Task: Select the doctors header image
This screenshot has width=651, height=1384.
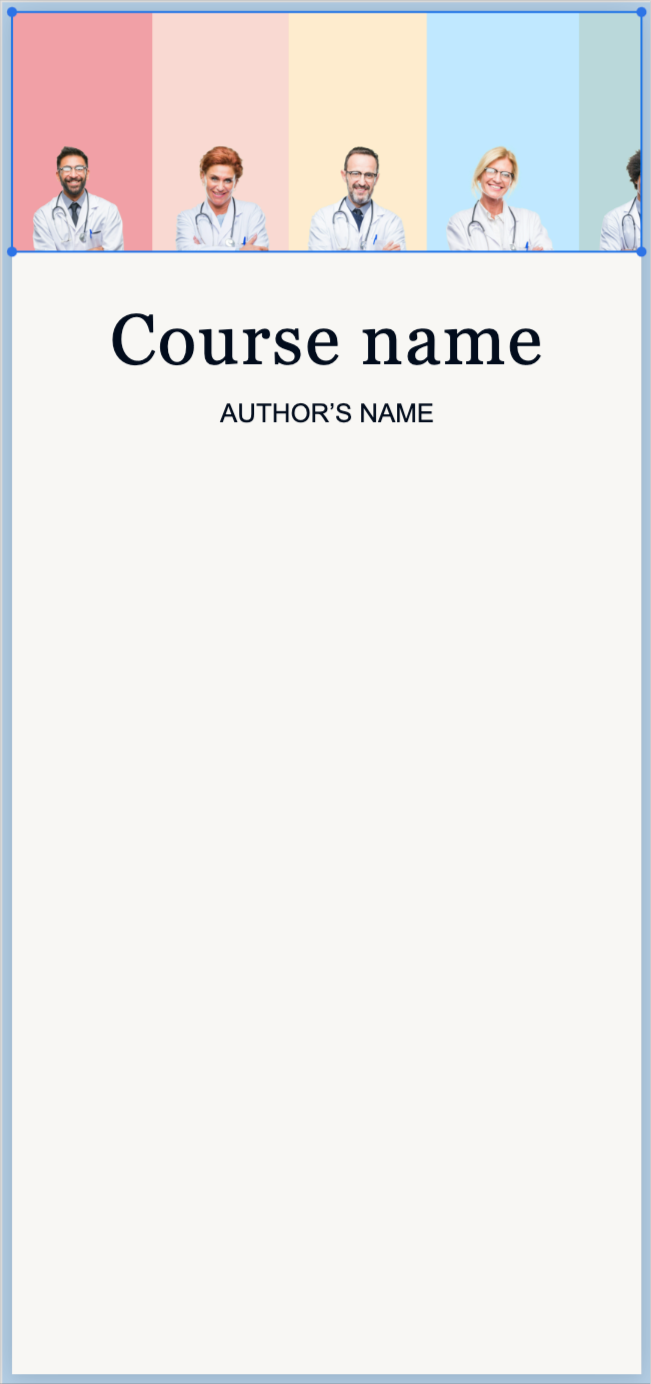Action: click(x=326, y=131)
